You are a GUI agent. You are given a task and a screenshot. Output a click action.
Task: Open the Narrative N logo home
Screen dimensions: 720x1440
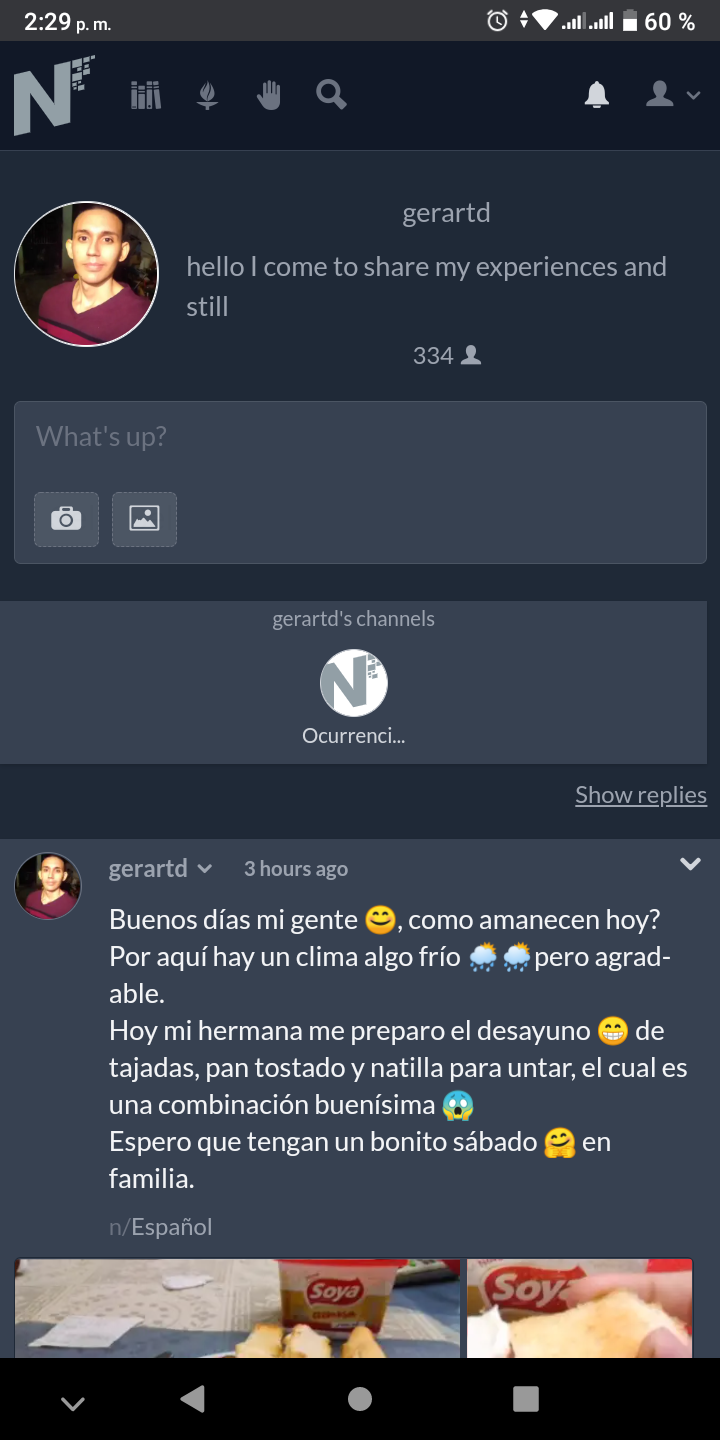(x=54, y=96)
